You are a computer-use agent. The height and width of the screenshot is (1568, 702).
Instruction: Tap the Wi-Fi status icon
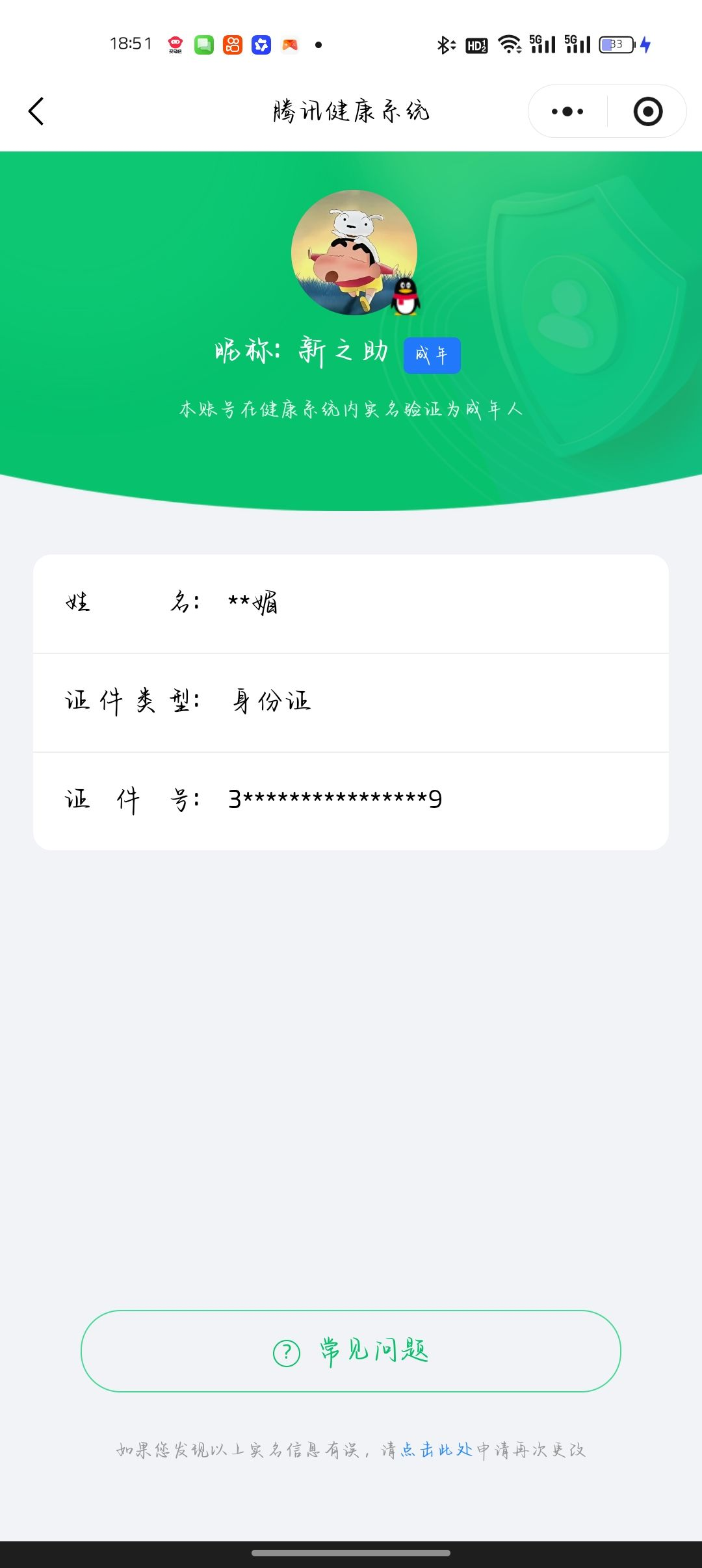tap(508, 44)
